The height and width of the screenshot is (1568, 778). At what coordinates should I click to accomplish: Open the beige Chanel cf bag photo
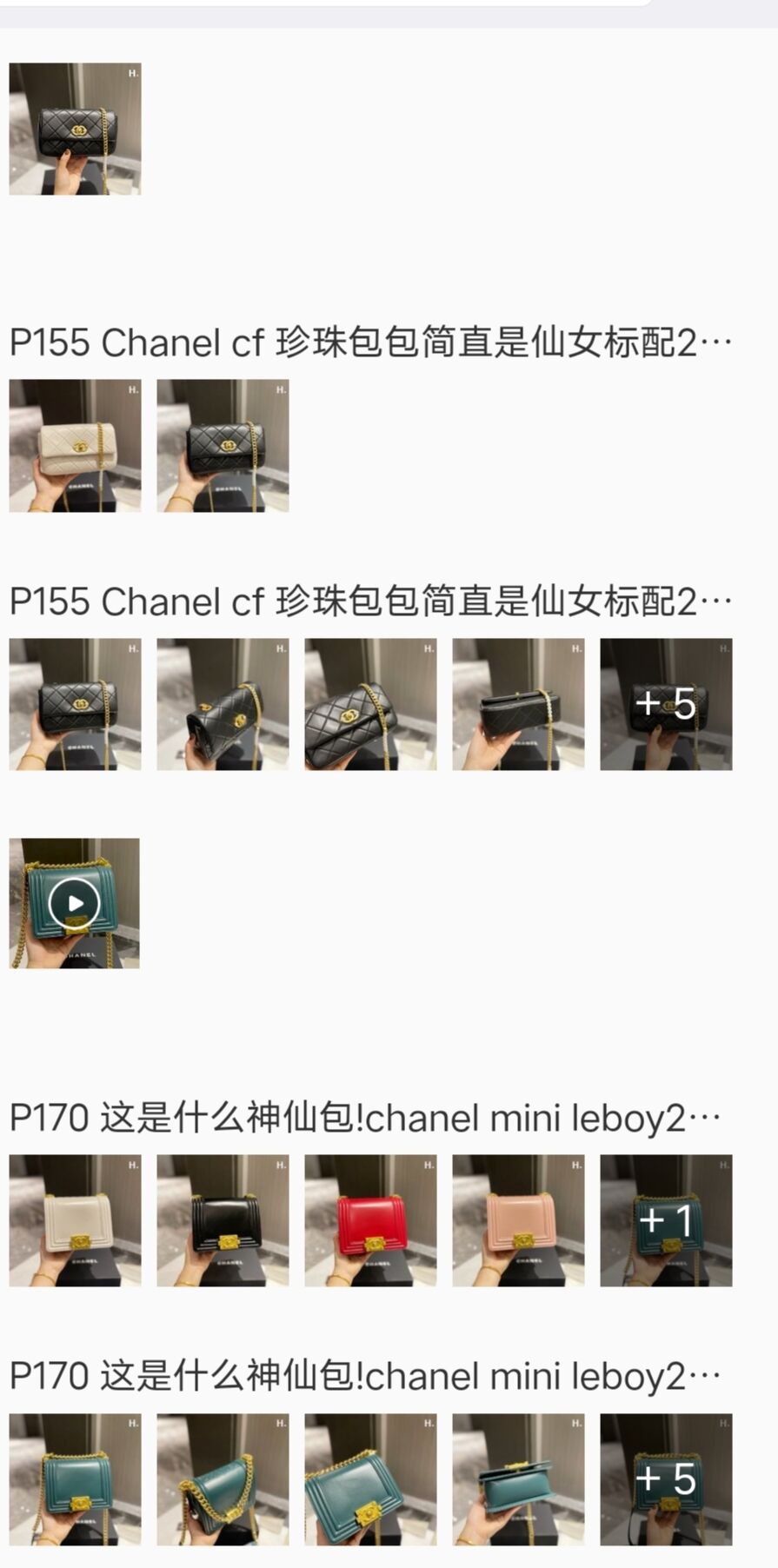tap(75, 445)
